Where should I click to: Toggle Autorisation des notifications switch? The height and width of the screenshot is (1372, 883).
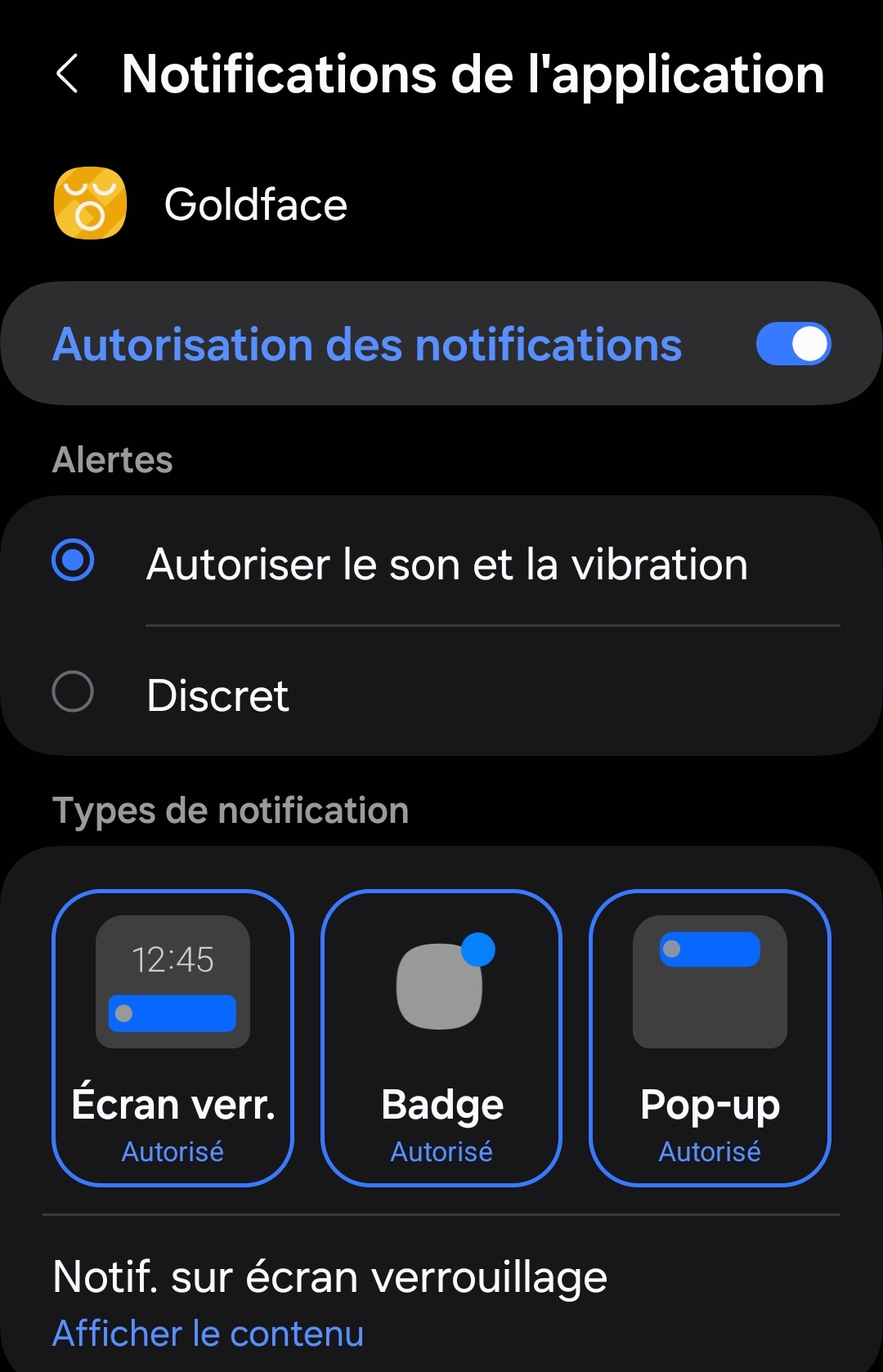(x=792, y=344)
